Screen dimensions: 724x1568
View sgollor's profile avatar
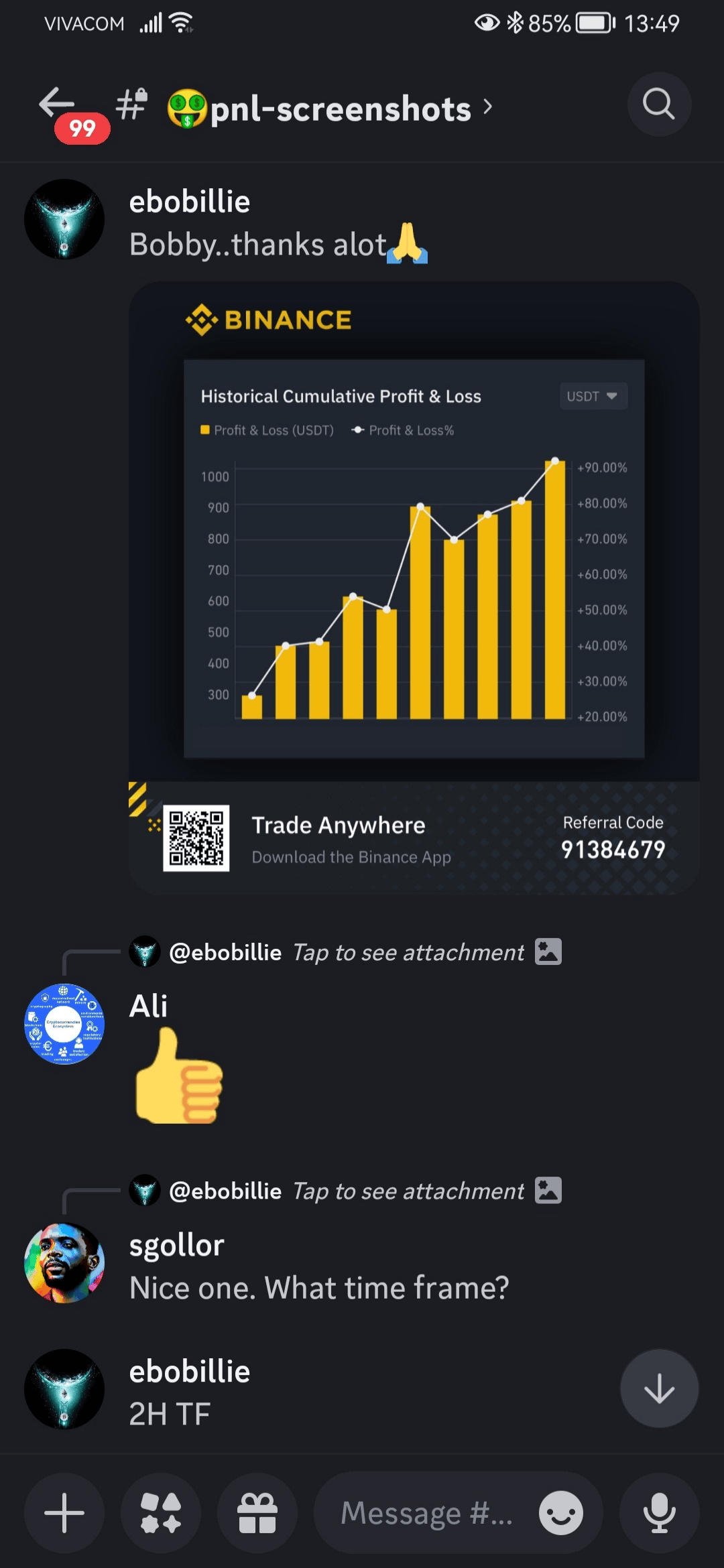coord(64,1262)
